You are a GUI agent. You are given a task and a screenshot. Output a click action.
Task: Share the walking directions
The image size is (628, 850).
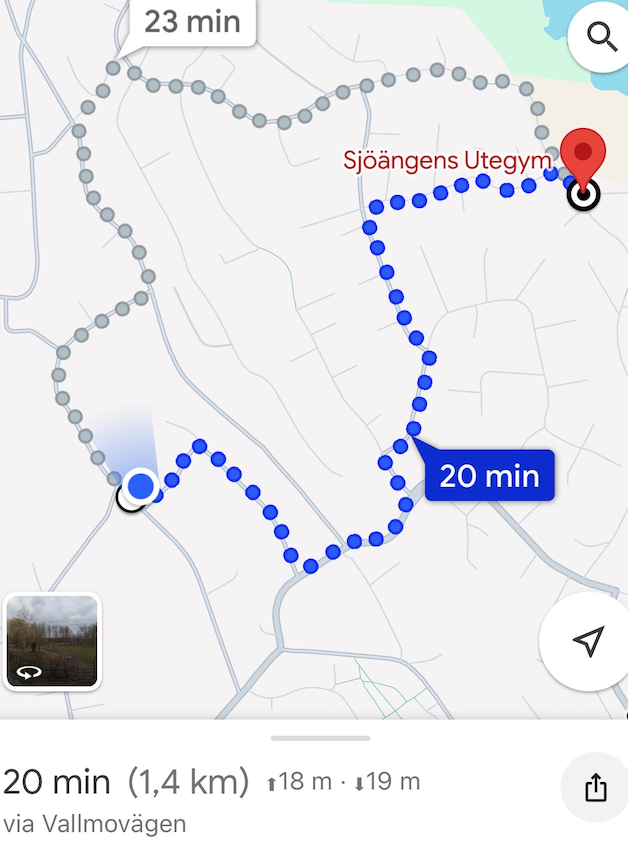(596, 788)
